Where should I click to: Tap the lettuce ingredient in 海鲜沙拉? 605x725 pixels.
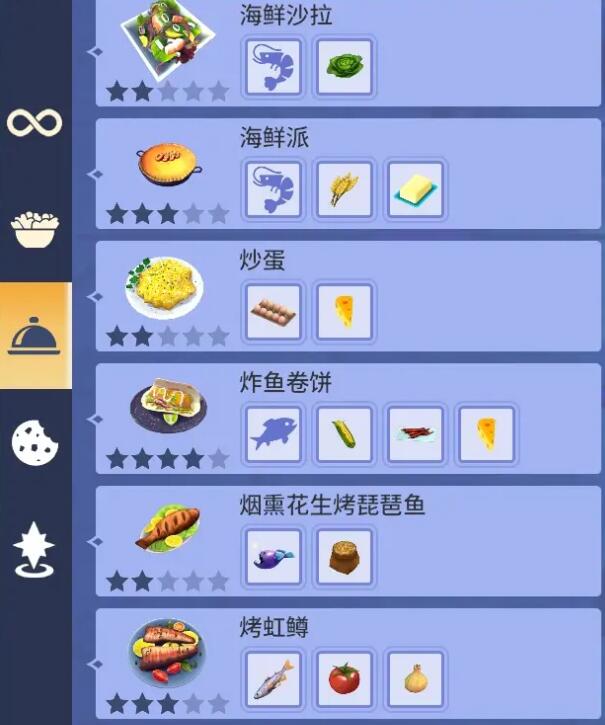coord(344,68)
